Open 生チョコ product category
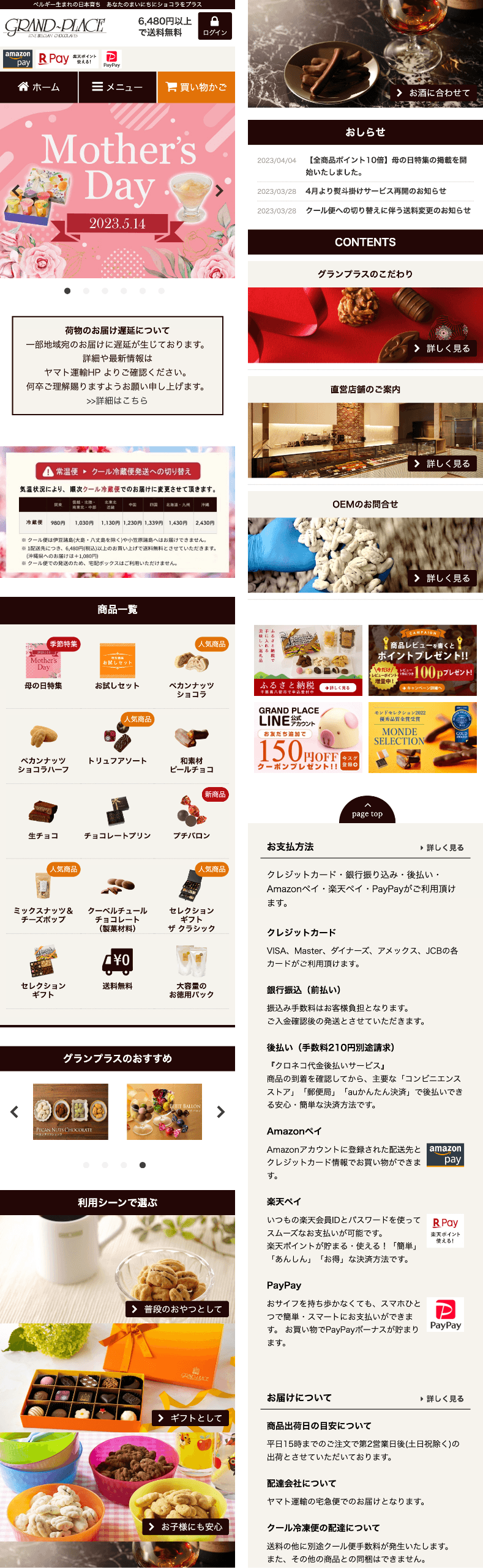The height and width of the screenshot is (1568, 483). [43, 816]
